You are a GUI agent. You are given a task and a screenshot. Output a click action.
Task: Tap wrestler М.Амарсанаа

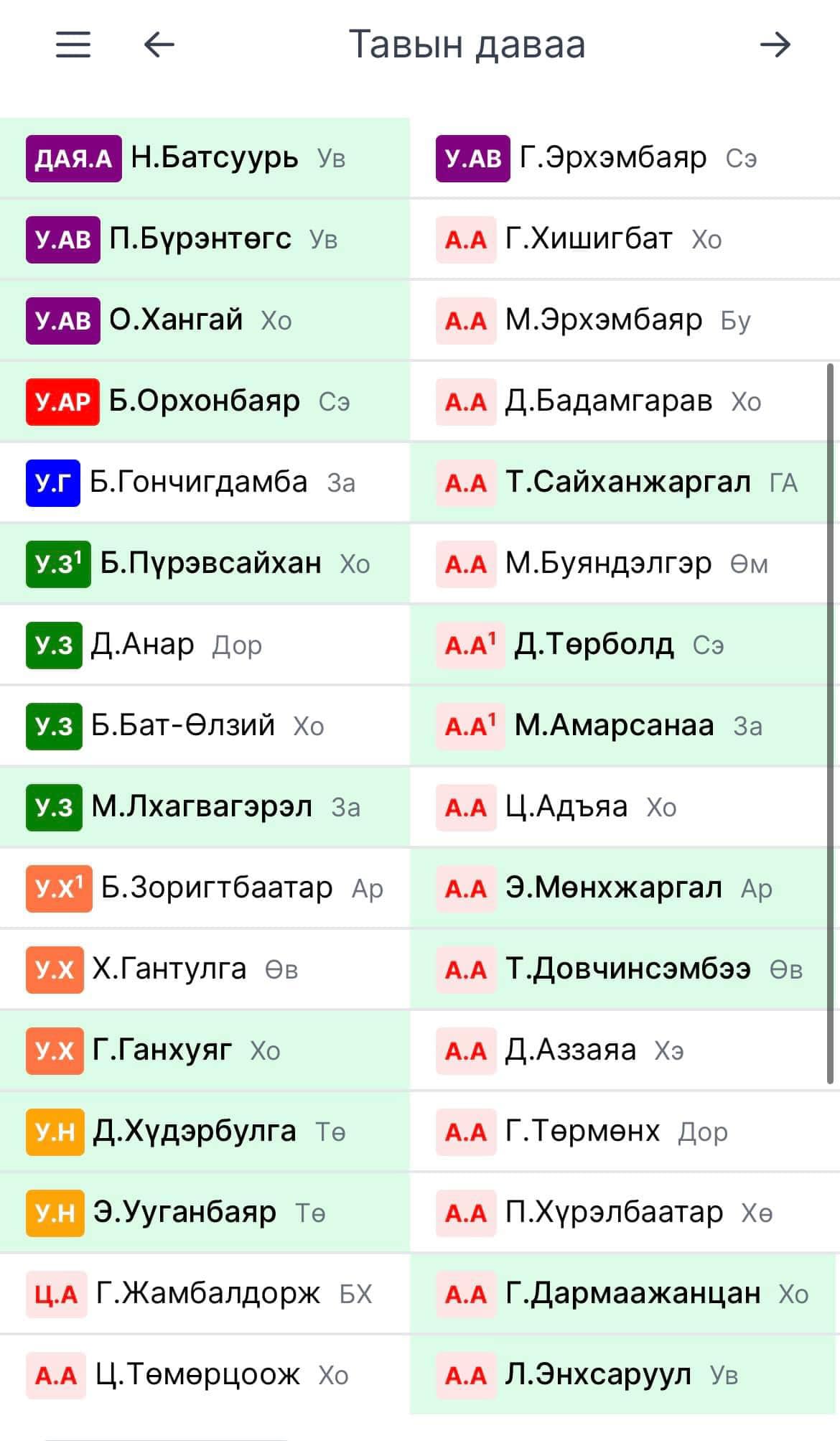tap(614, 726)
